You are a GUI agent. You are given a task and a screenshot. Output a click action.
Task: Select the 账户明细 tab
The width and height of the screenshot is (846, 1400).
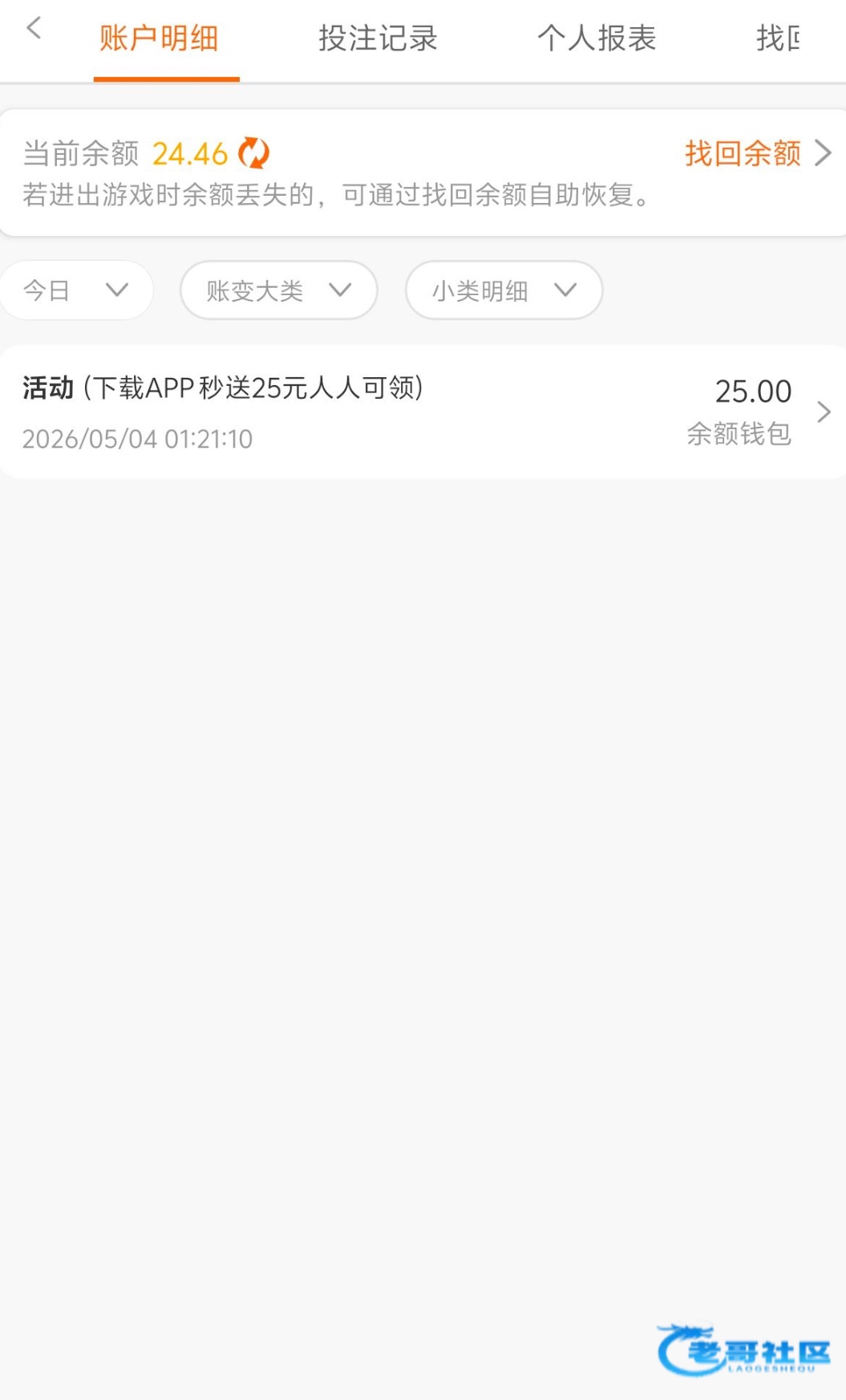[x=159, y=39]
